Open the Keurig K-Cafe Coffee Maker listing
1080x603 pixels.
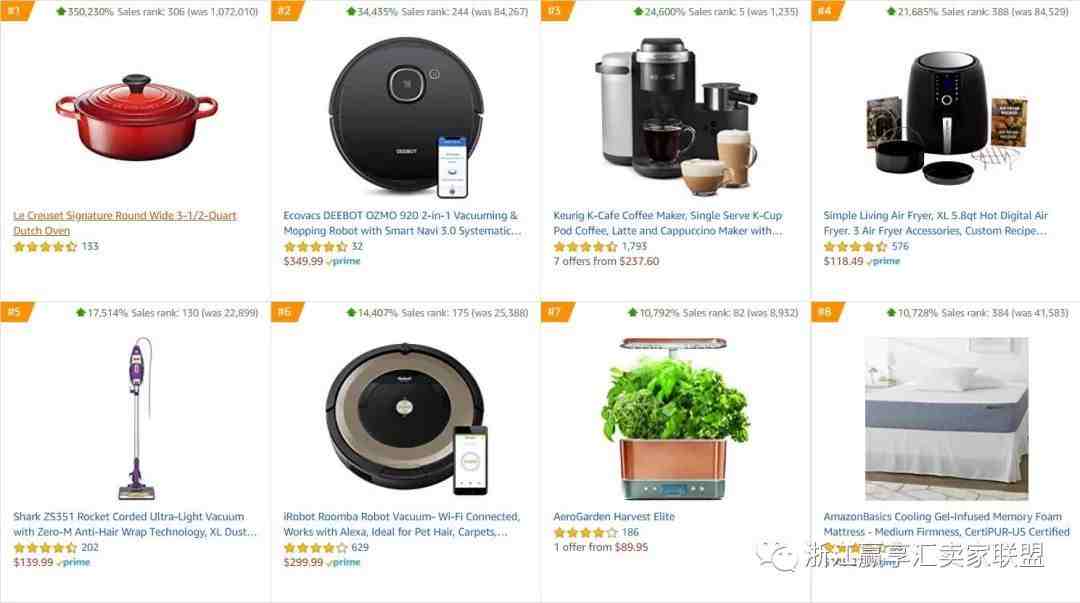point(667,216)
